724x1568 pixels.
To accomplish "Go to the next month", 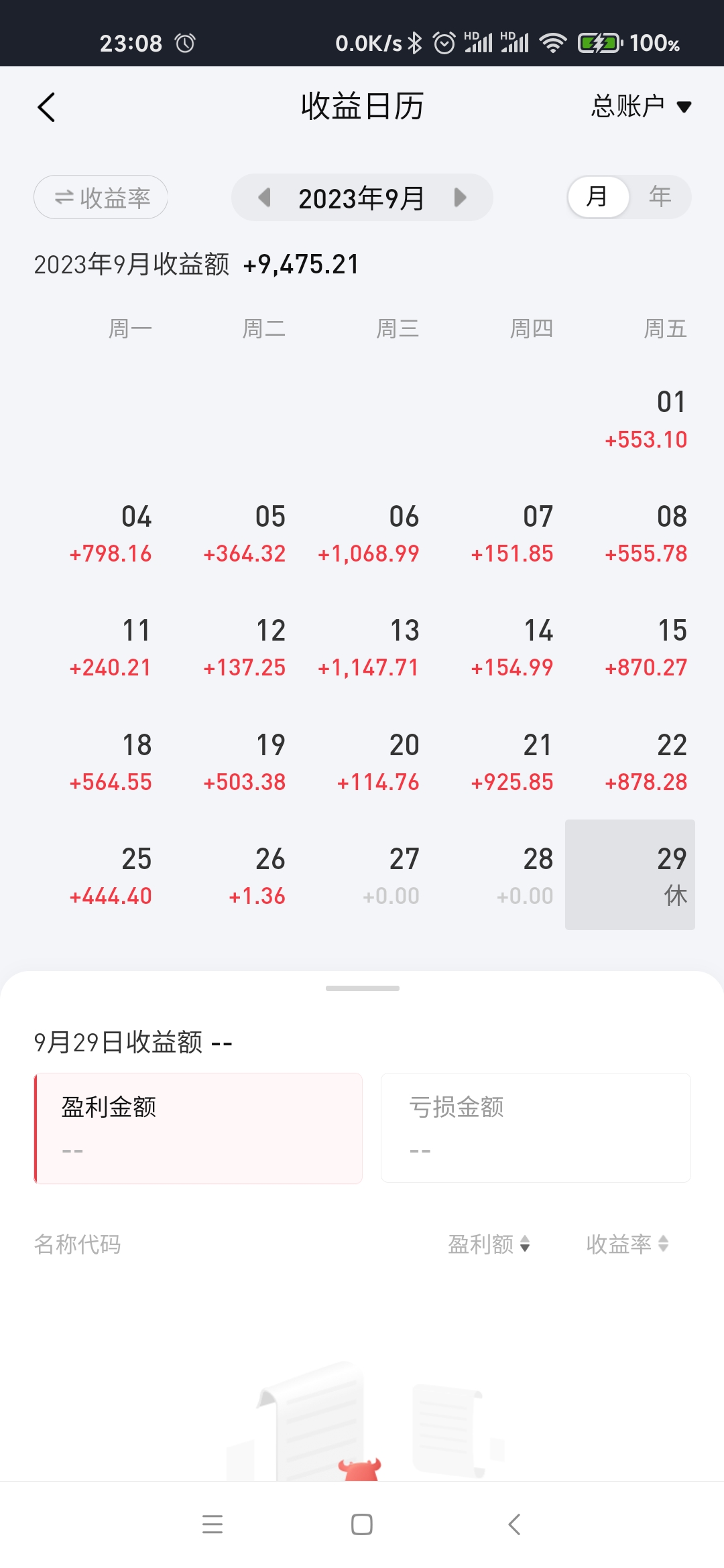I will (x=460, y=198).
